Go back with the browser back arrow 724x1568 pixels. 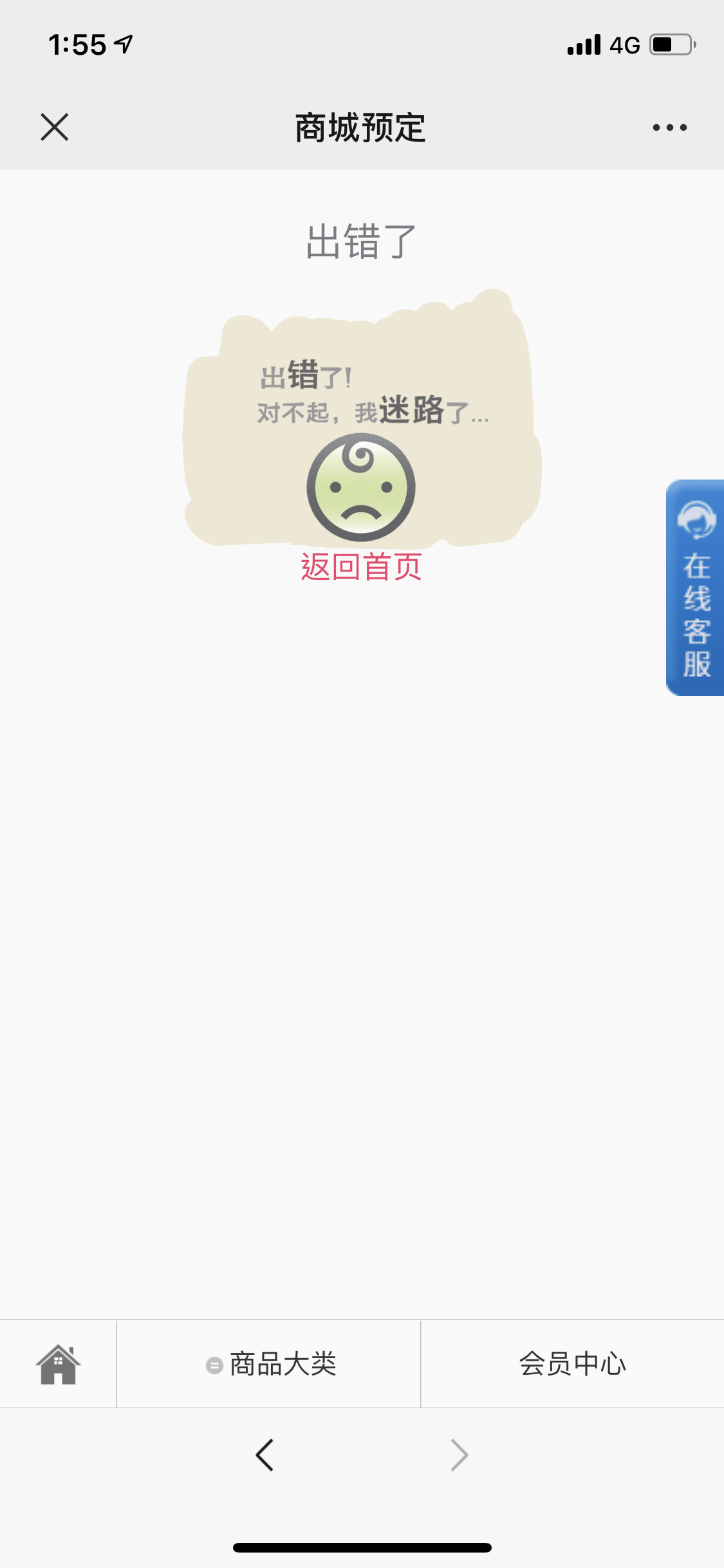click(x=265, y=1455)
